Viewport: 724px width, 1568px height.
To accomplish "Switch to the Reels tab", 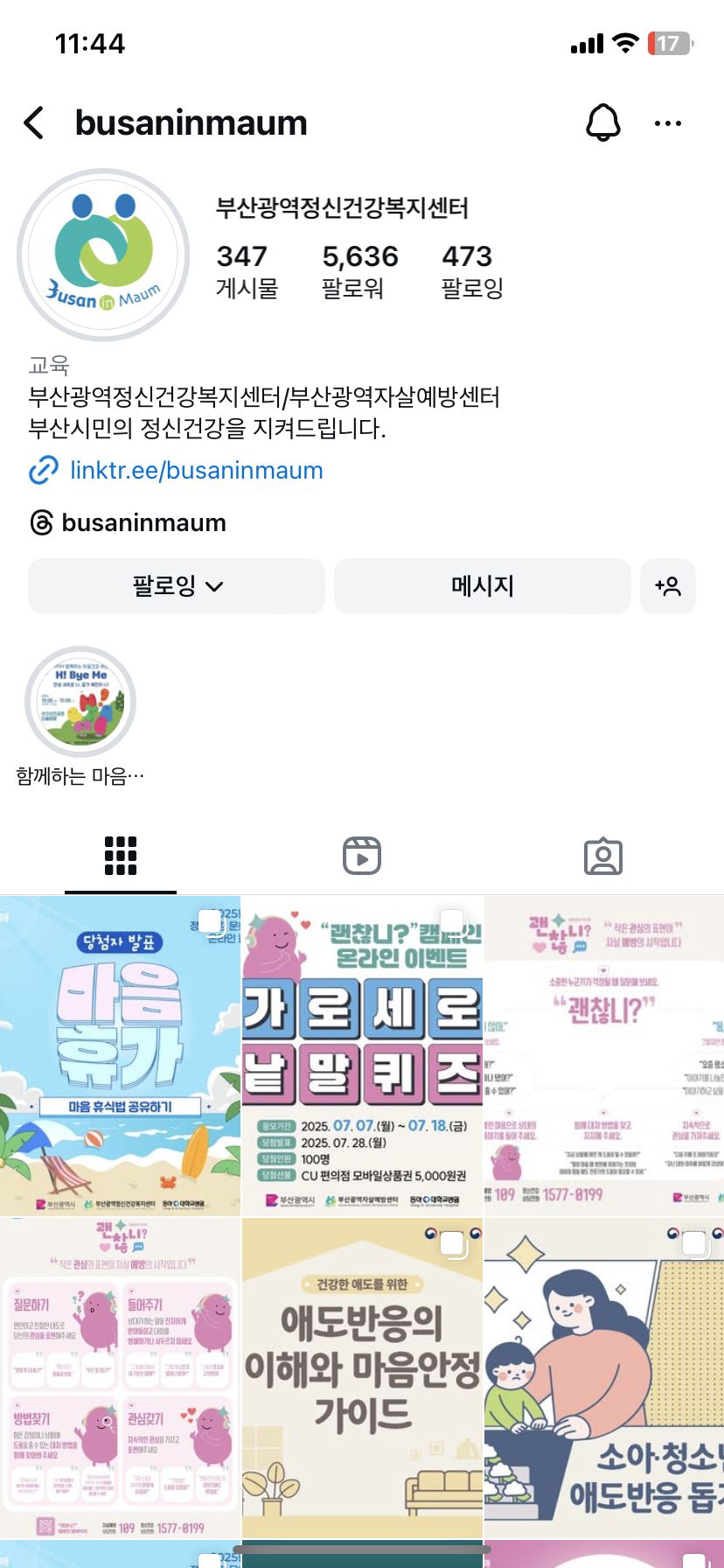I will (362, 856).
